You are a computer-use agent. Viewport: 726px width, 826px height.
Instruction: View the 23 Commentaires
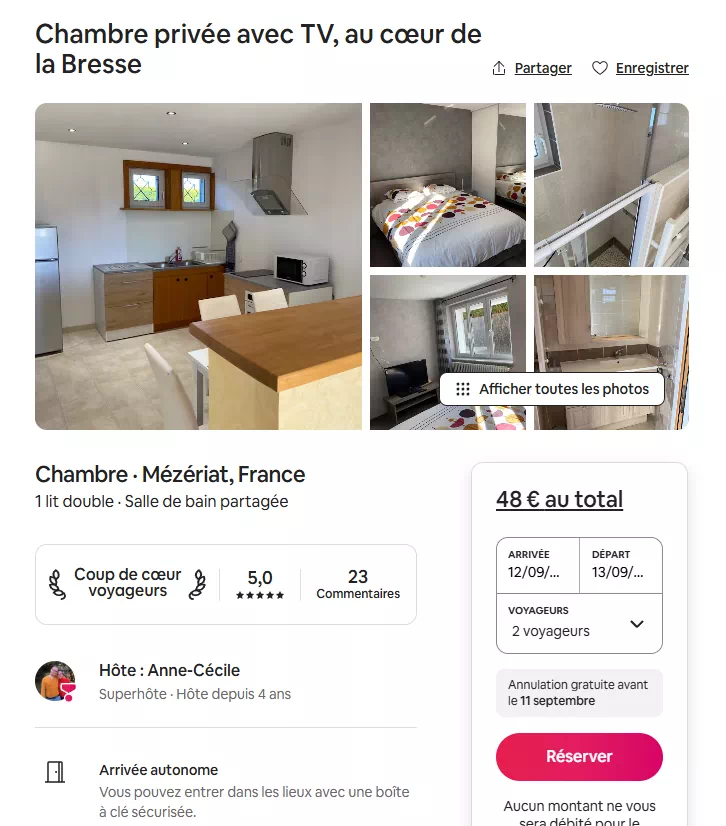click(358, 584)
